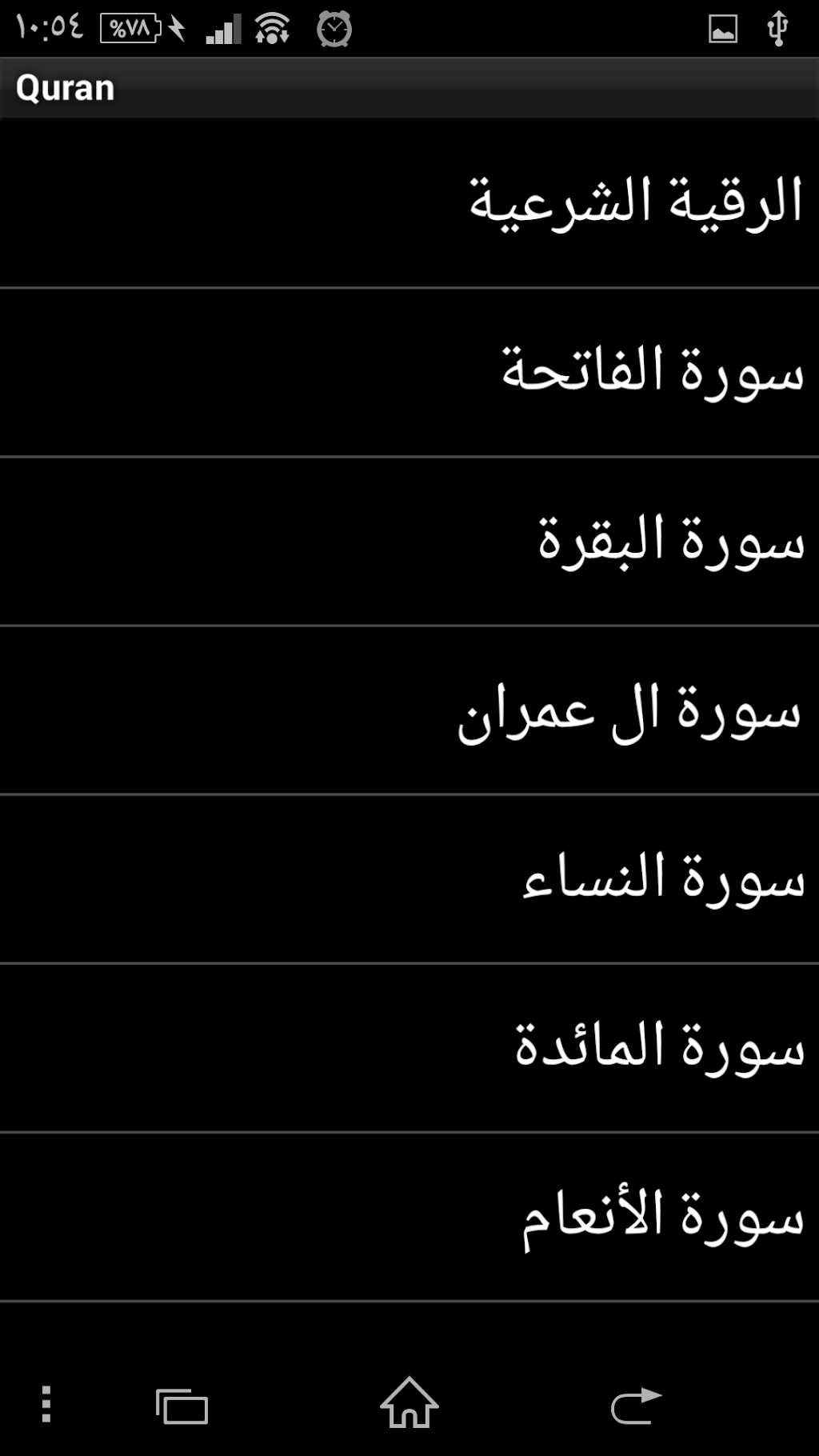The height and width of the screenshot is (1456, 819).
Task: Select سورة البقرة
Action: point(670,541)
